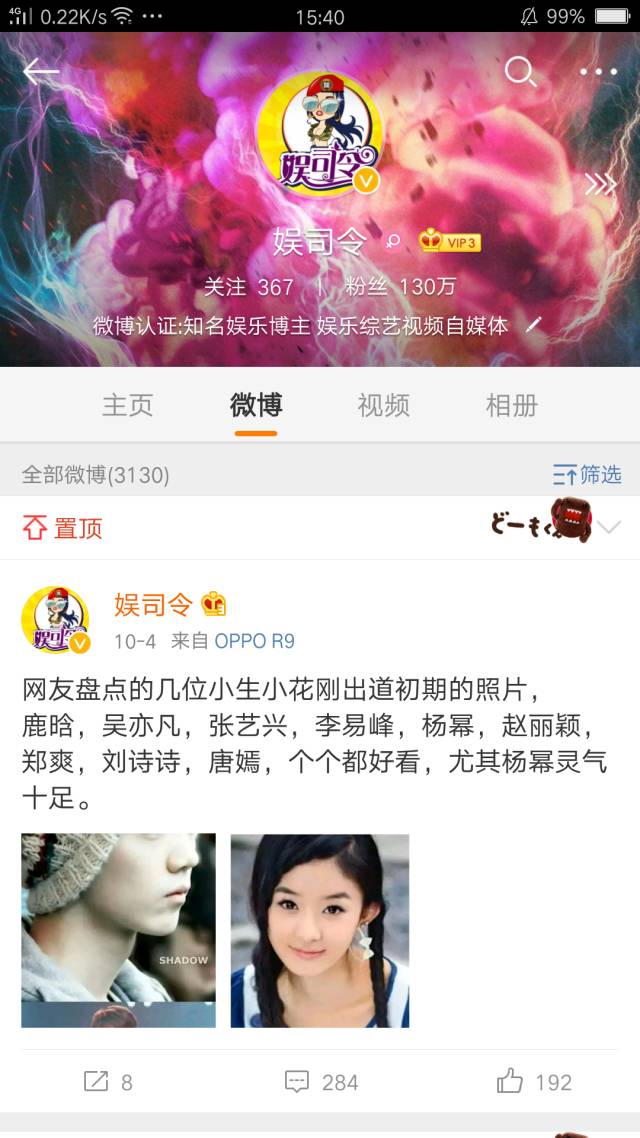Repost the pinned post with 8 reposts

click(x=108, y=1082)
